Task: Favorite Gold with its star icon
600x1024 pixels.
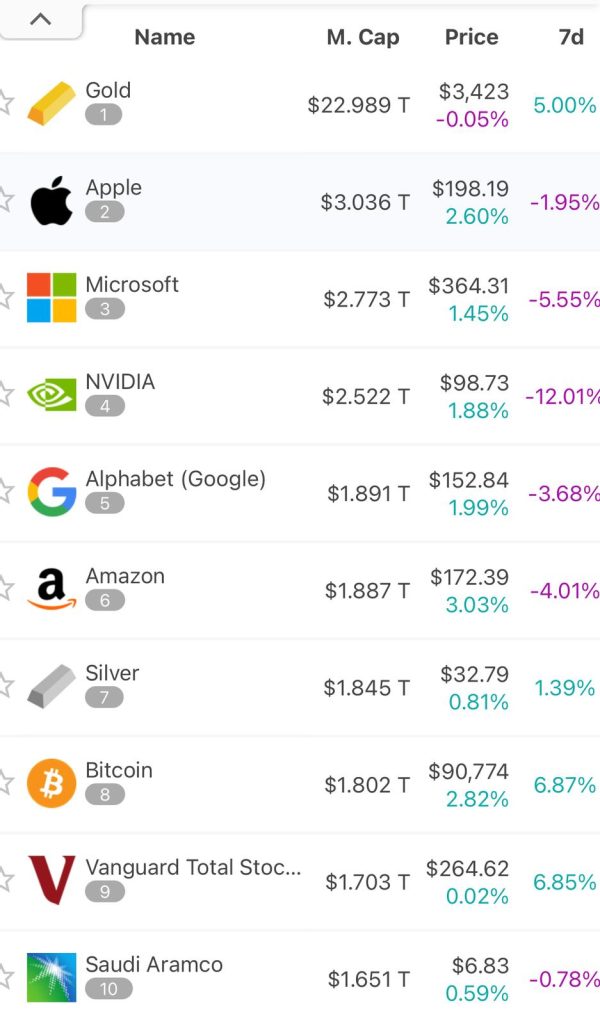Action: click(x=5, y=103)
